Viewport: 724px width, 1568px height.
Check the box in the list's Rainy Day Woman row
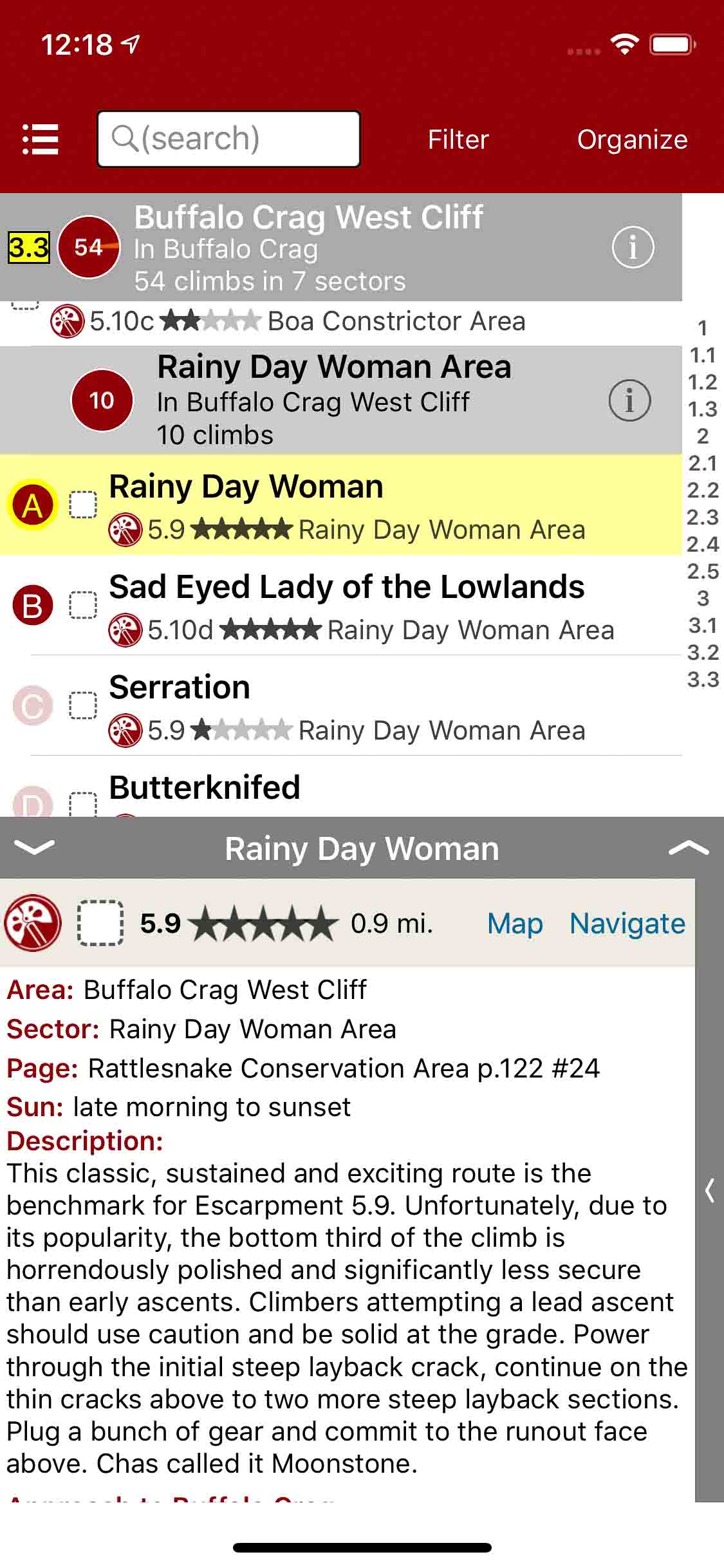[x=83, y=505]
